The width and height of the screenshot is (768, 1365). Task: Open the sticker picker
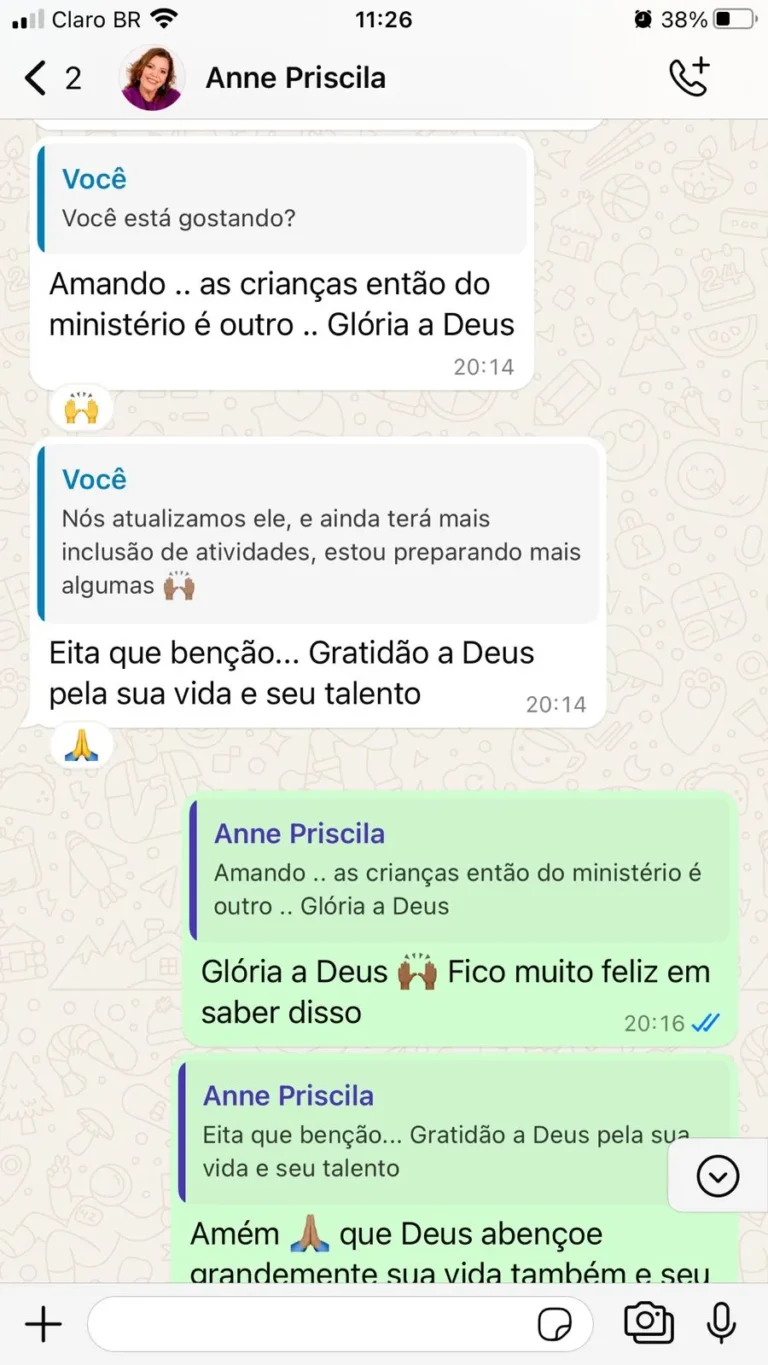(556, 1324)
